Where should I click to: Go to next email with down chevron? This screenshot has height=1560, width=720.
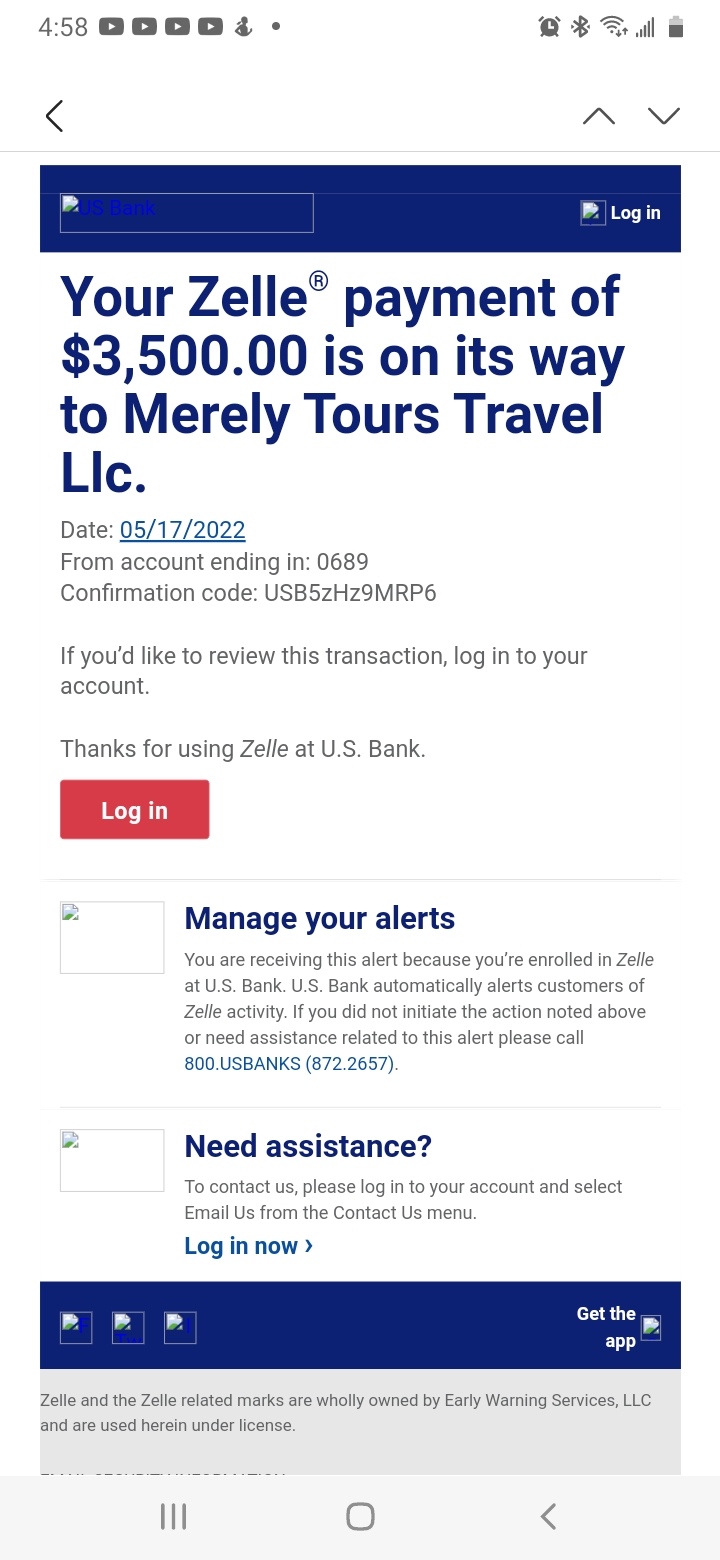663,116
